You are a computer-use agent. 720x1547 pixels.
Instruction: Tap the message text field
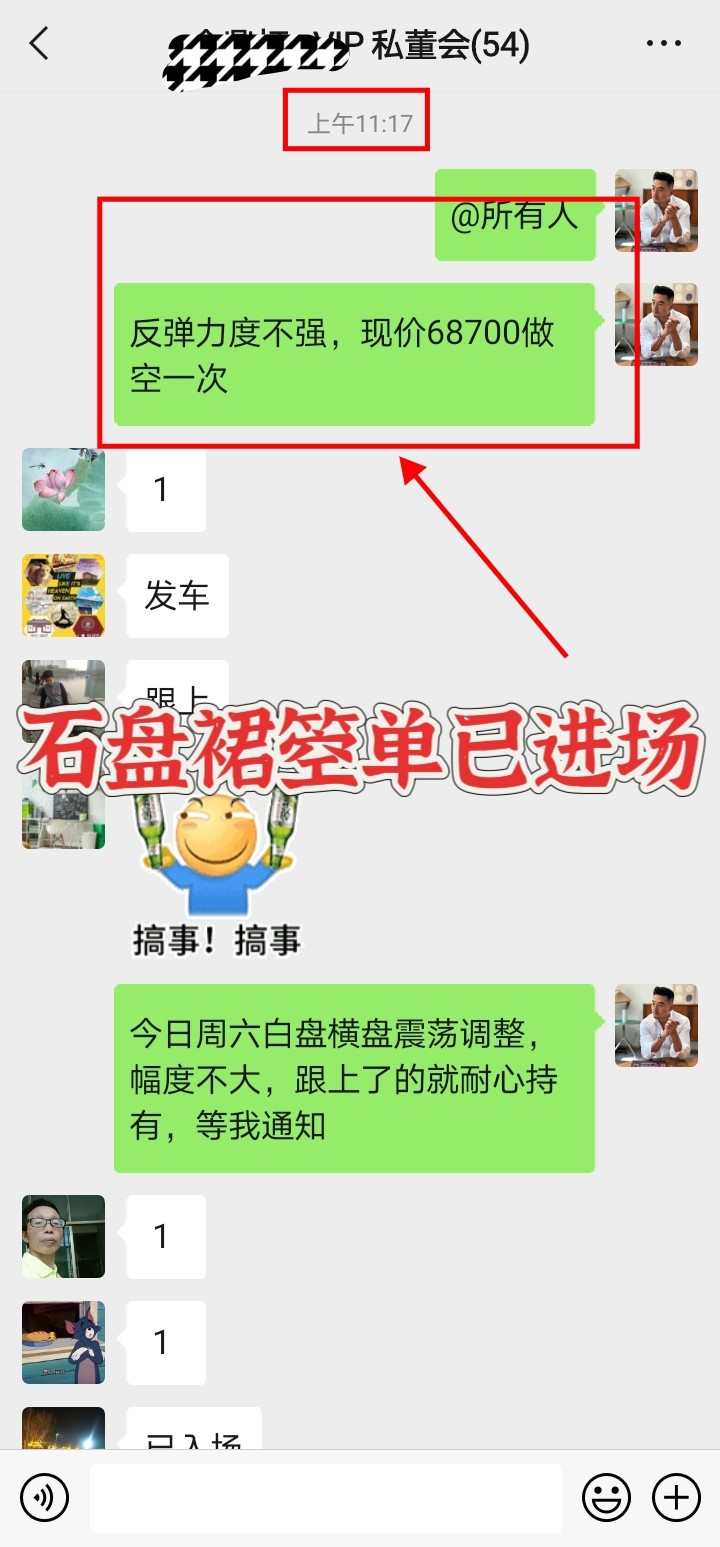[325, 1498]
